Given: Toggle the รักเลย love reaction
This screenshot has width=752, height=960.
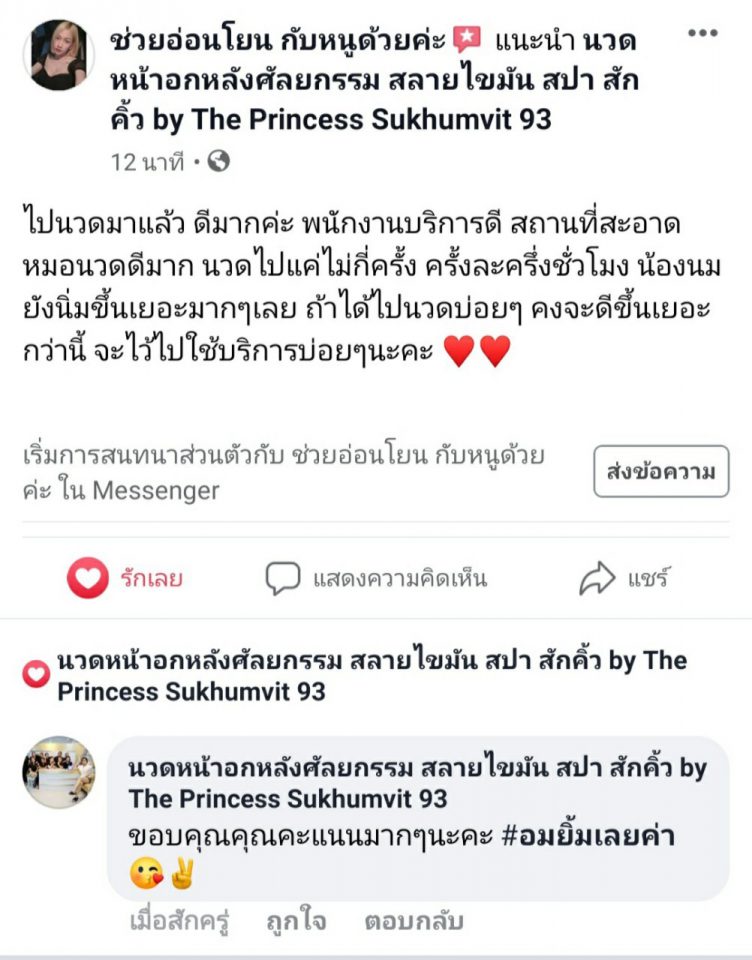Looking at the screenshot, I should 126,578.
